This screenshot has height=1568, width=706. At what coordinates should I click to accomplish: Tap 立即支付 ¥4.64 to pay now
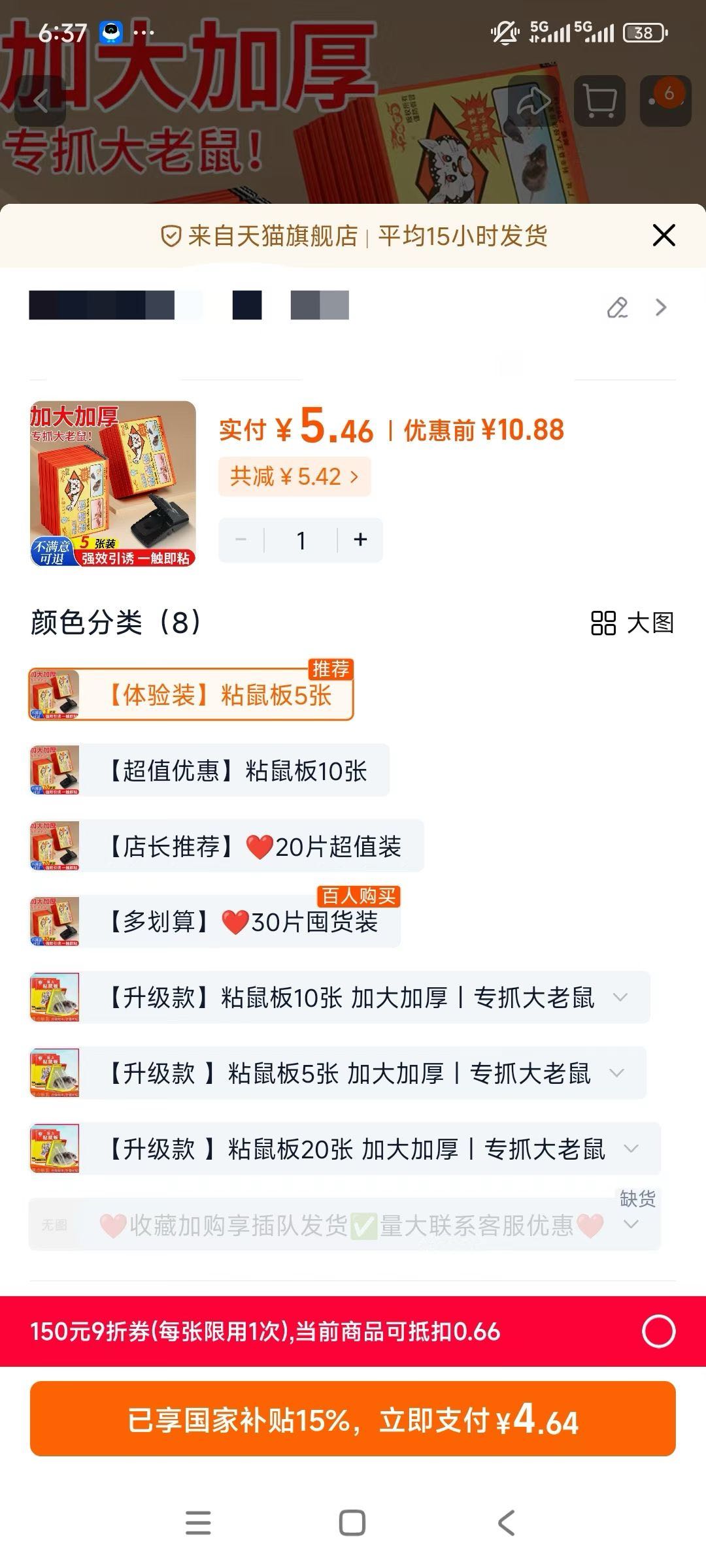coord(353,1419)
